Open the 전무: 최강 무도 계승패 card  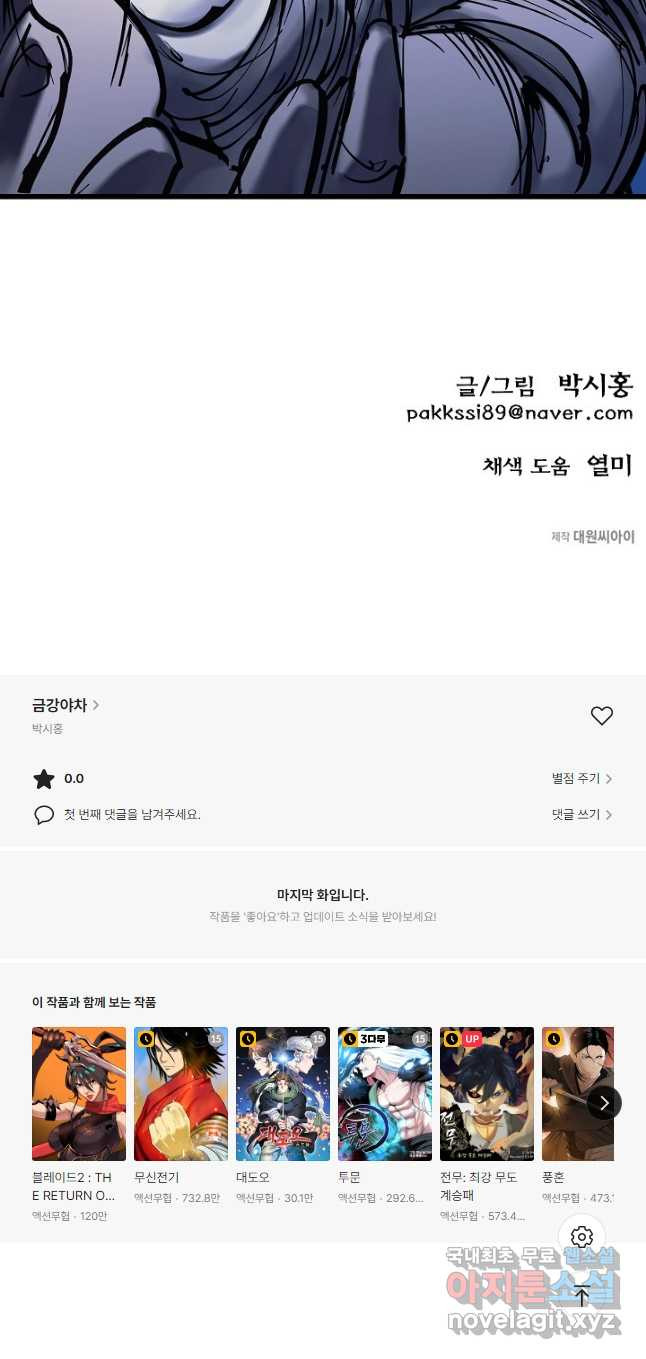487,1094
